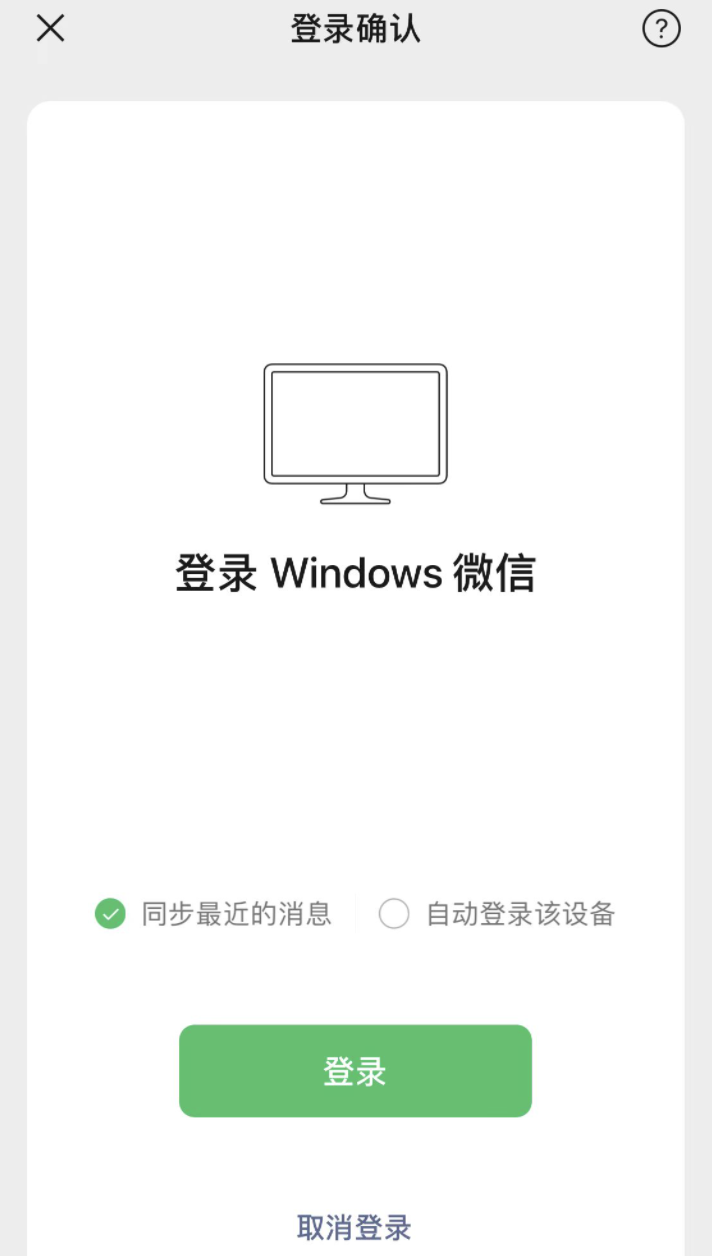This screenshot has height=1256, width=712.
Task: Enable 自动登录该设备 option
Action: coord(394,913)
